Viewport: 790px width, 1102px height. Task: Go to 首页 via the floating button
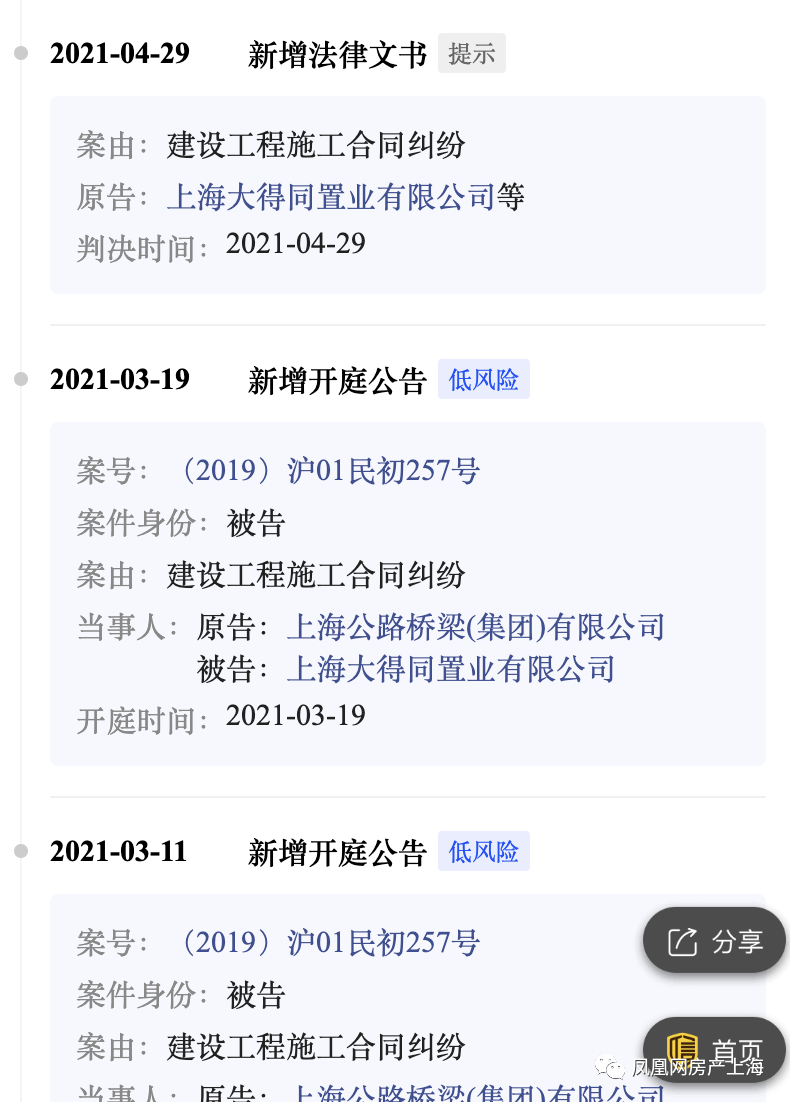(x=714, y=1050)
